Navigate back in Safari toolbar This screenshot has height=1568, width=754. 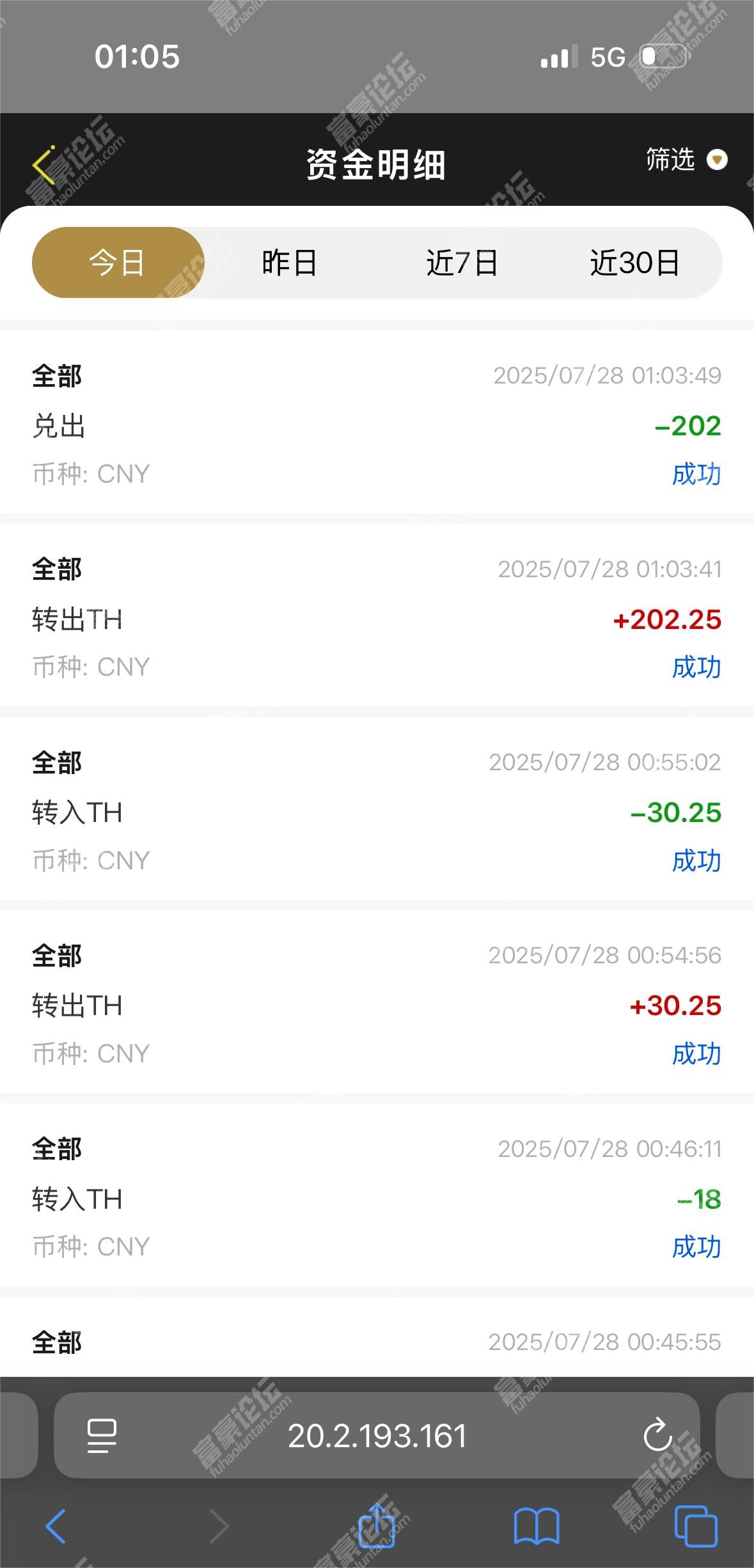click(x=56, y=1526)
